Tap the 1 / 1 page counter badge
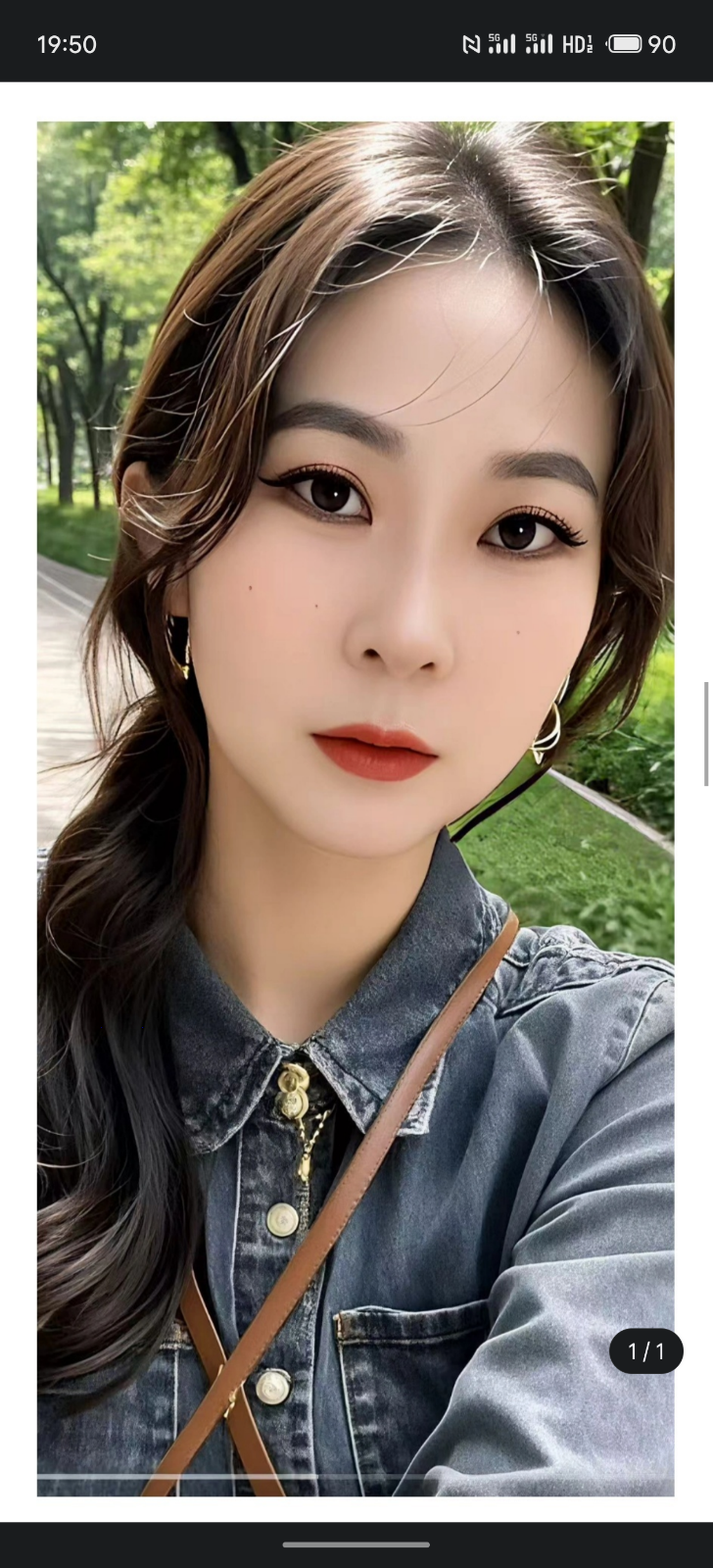This screenshot has height=1568, width=713. tap(645, 1350)
